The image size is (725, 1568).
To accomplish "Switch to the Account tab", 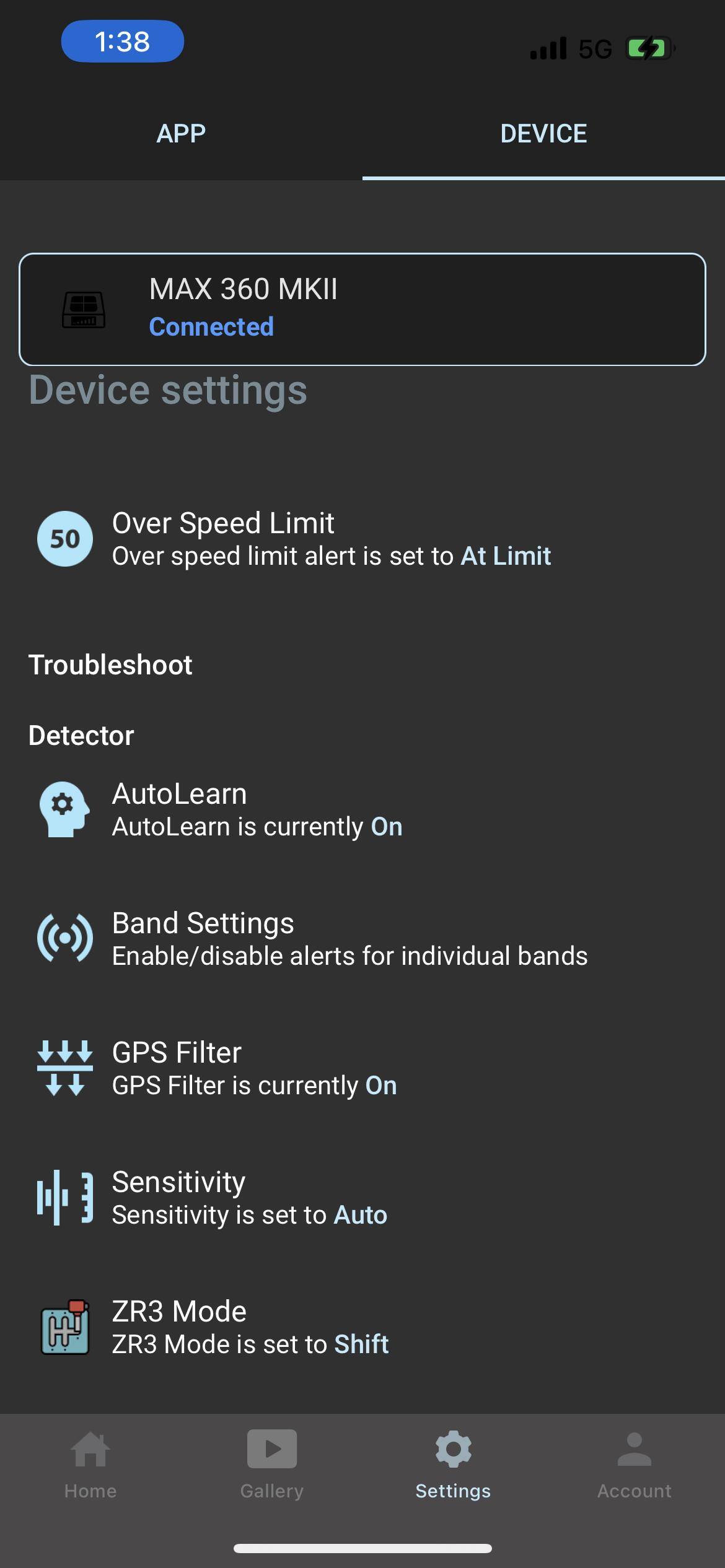I will (634, 1465).
